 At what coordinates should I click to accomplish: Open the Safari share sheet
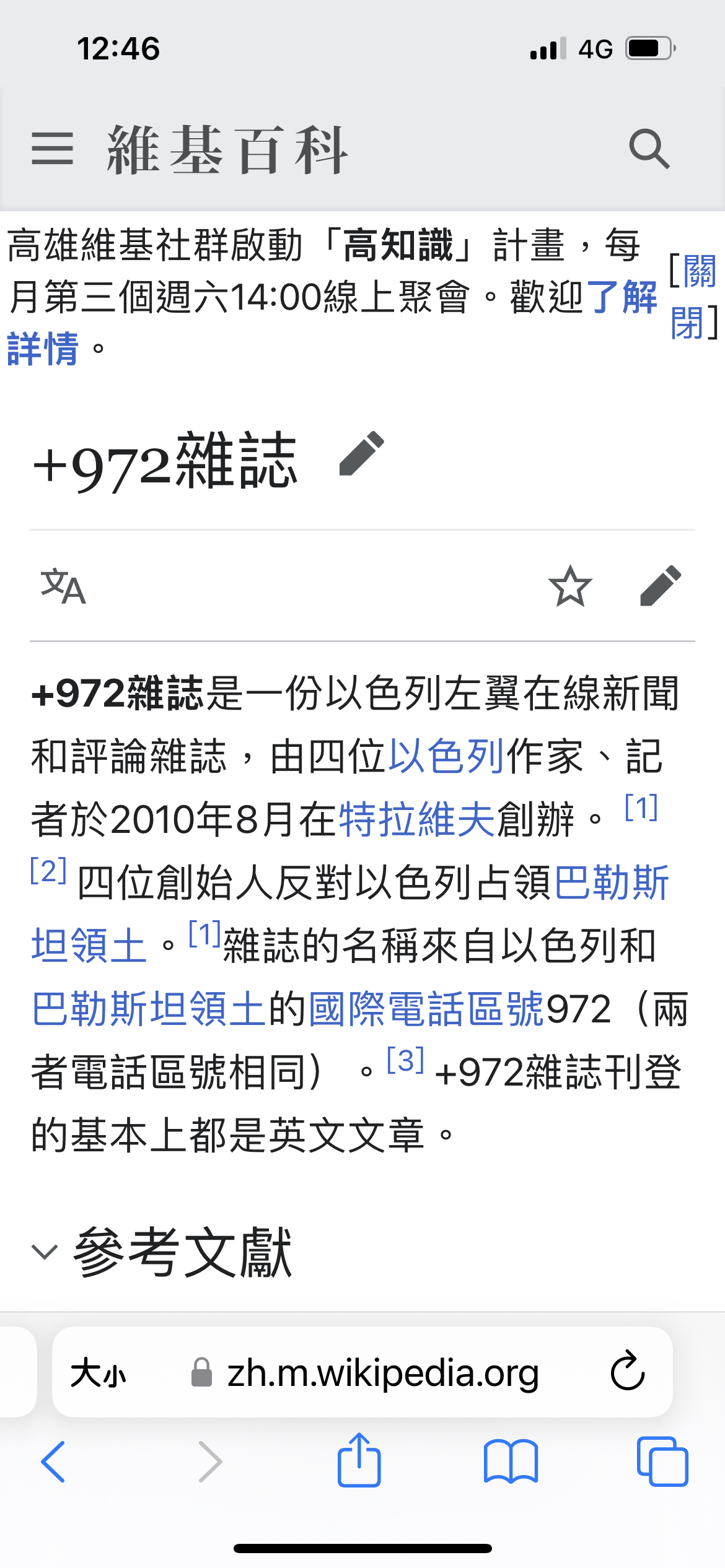click(x=359, y=1460)
